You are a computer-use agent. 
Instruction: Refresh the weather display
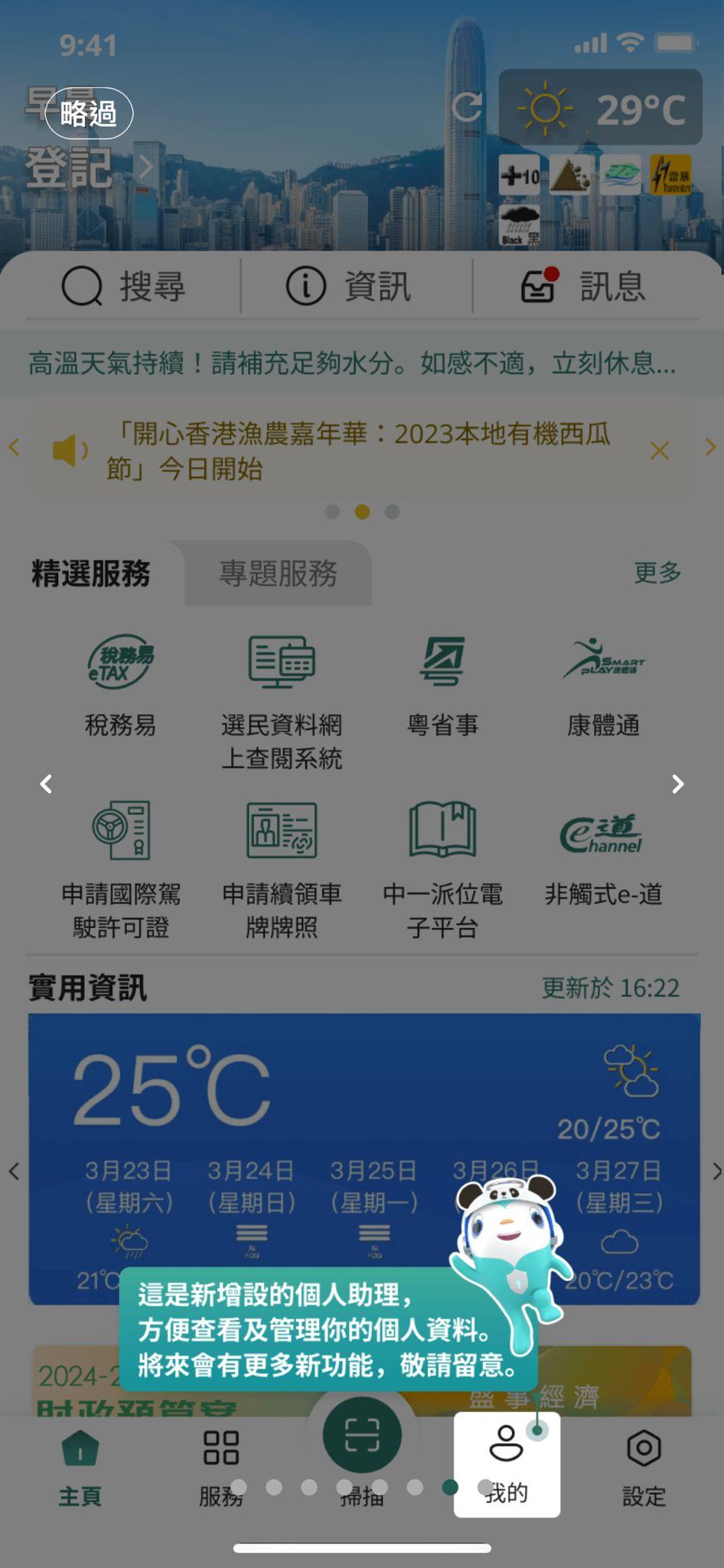pos(465,109)
